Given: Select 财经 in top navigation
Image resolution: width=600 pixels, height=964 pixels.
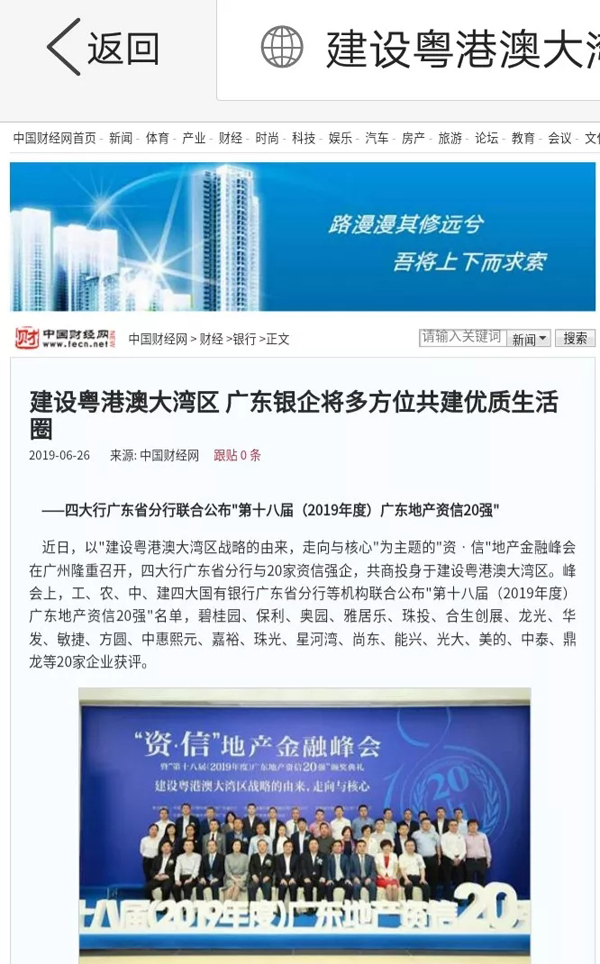Looking at the screenshot, I should (x=230, y=139).
